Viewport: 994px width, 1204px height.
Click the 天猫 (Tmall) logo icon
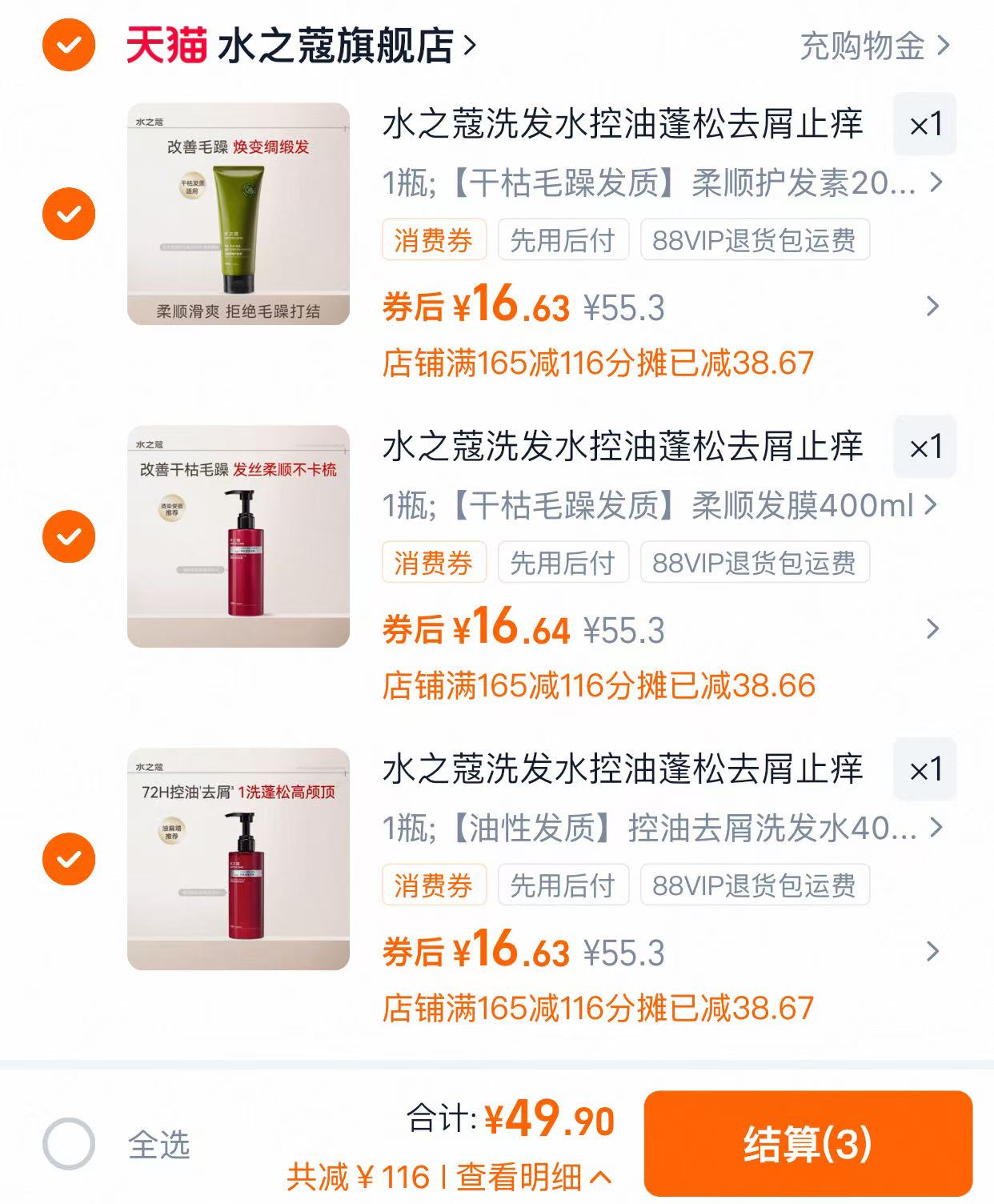point(168,46)
